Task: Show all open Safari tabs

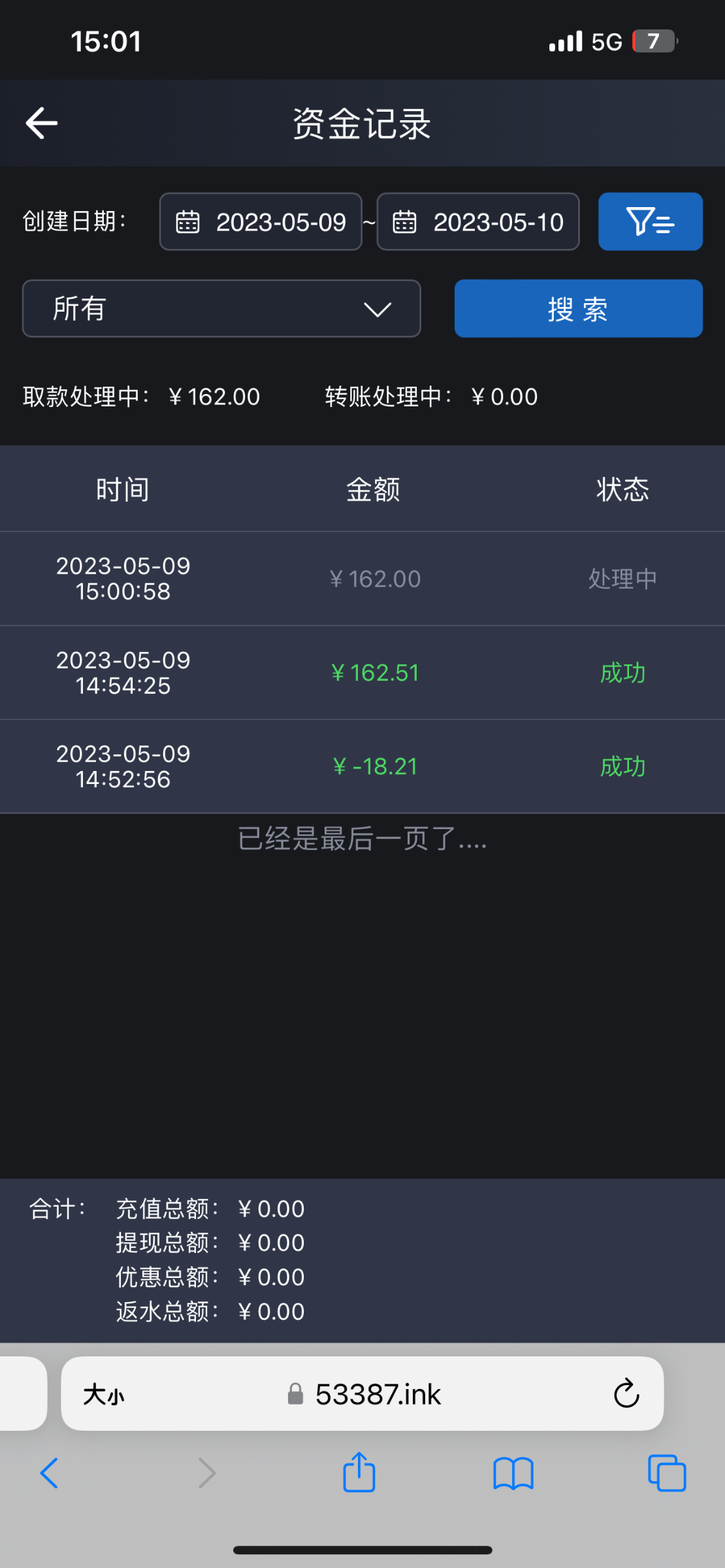Action: [x=667, y=1473]
